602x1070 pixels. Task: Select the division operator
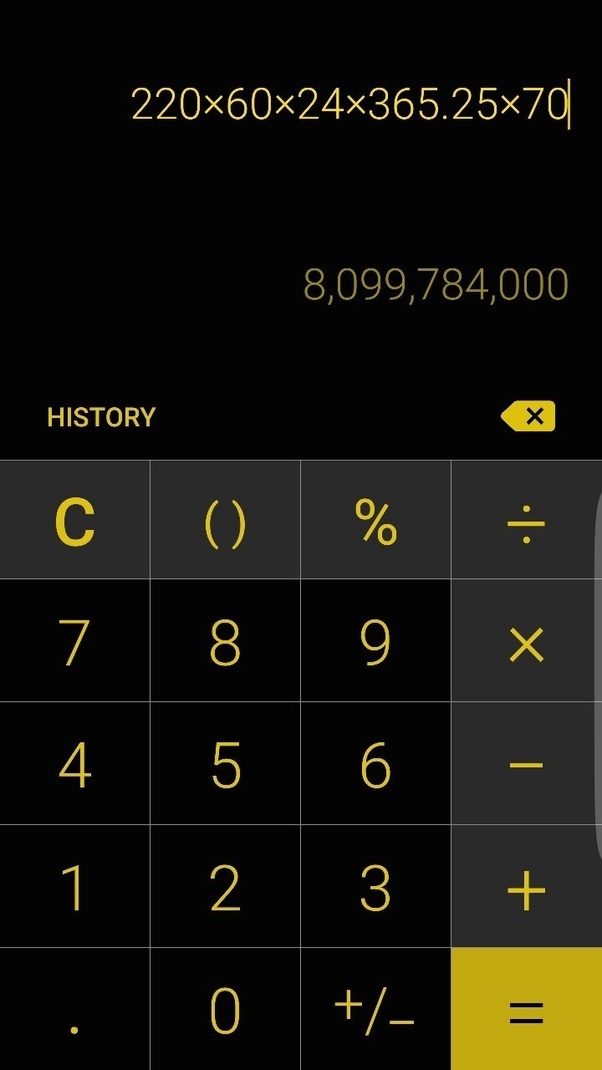coord(525,521)
